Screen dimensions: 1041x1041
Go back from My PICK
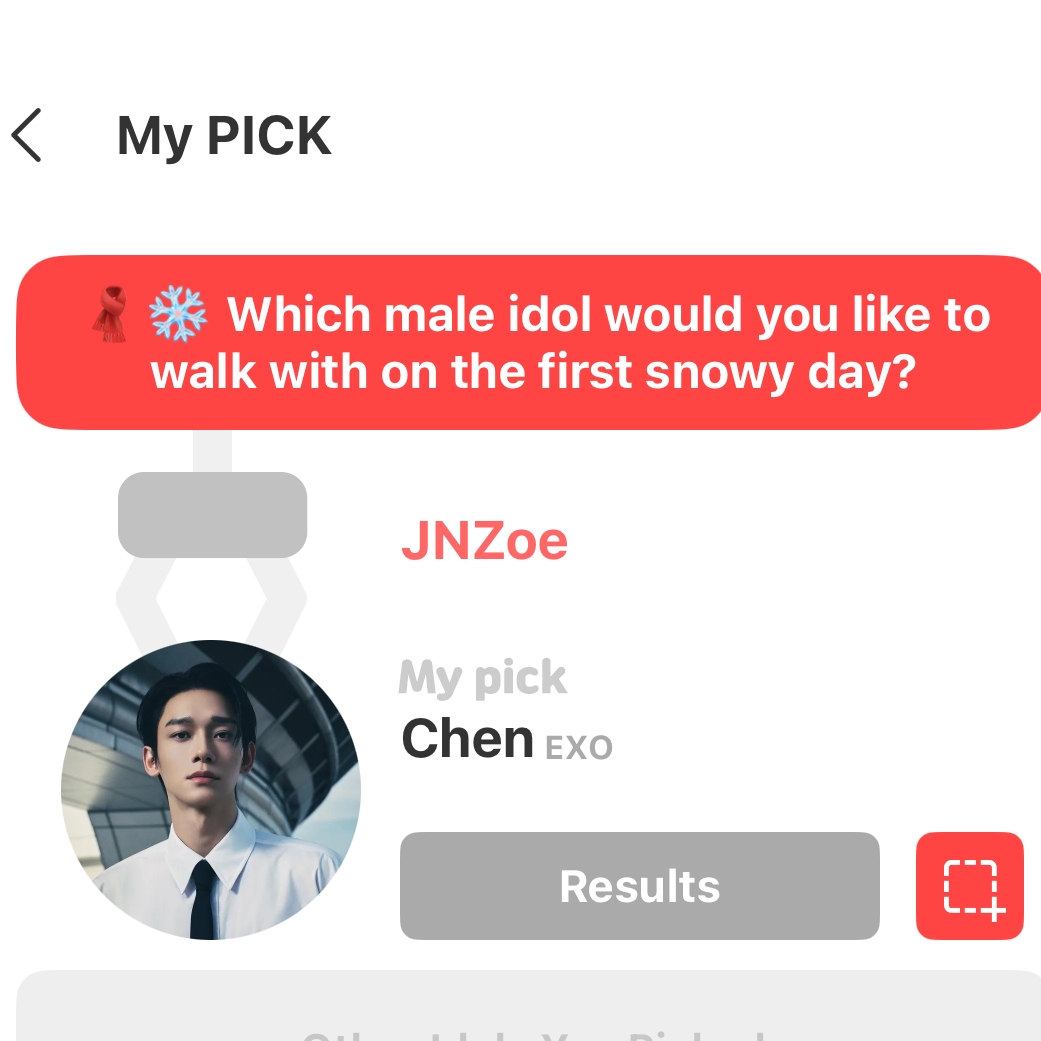click(x=28, y=136)
